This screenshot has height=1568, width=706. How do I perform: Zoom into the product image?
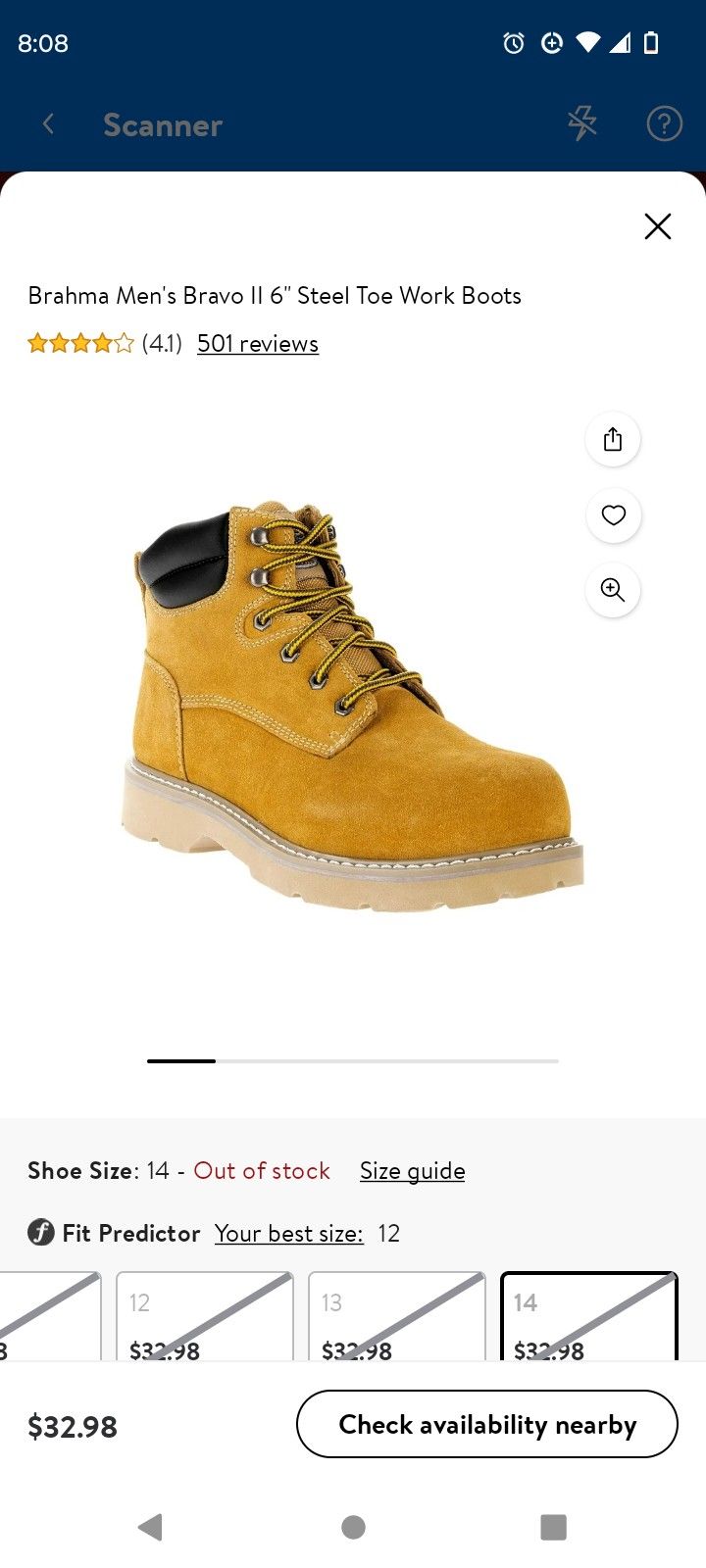point(613,589)
